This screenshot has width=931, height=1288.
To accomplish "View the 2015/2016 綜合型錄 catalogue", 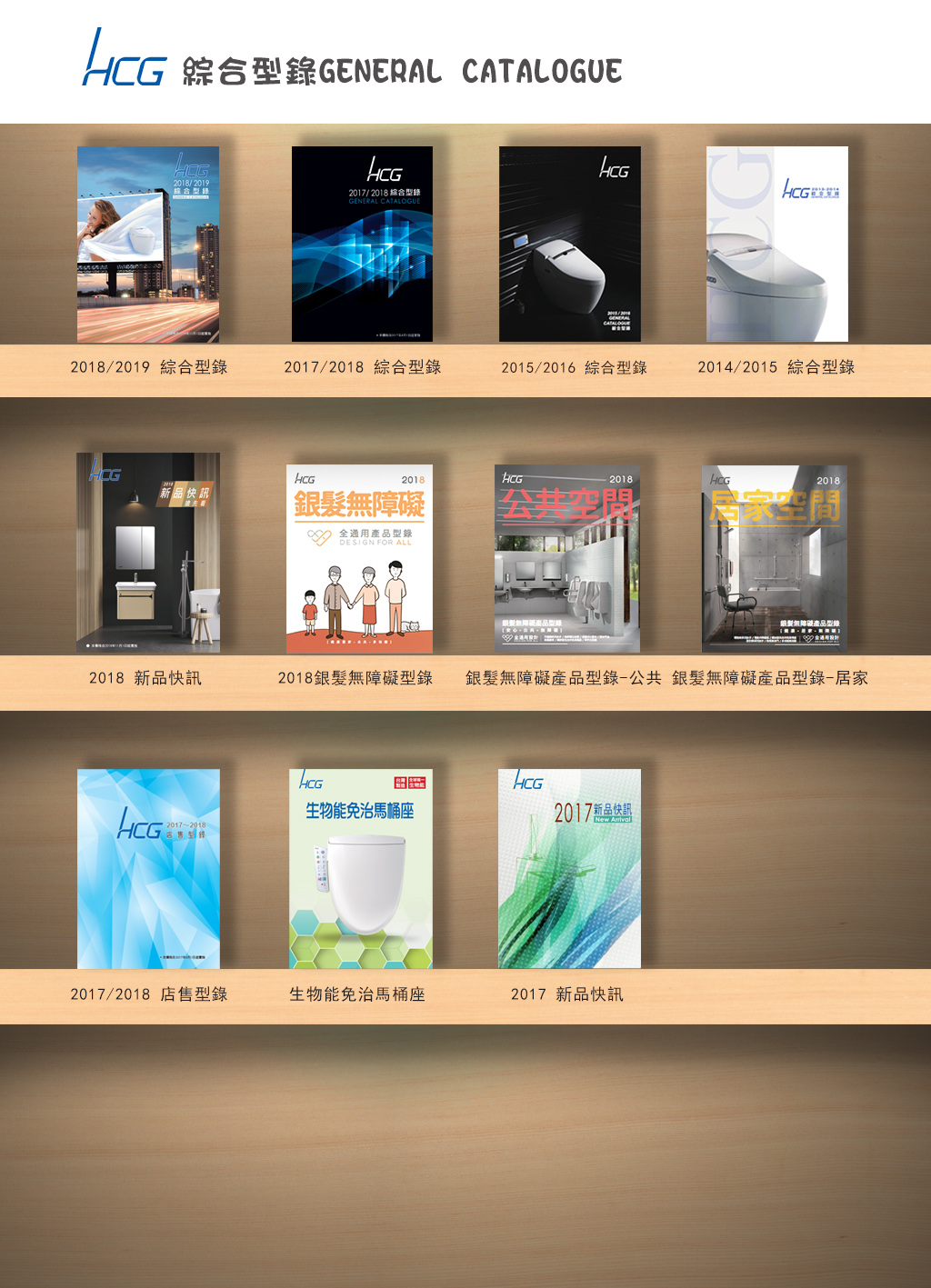I will click(x=570, y=245).
